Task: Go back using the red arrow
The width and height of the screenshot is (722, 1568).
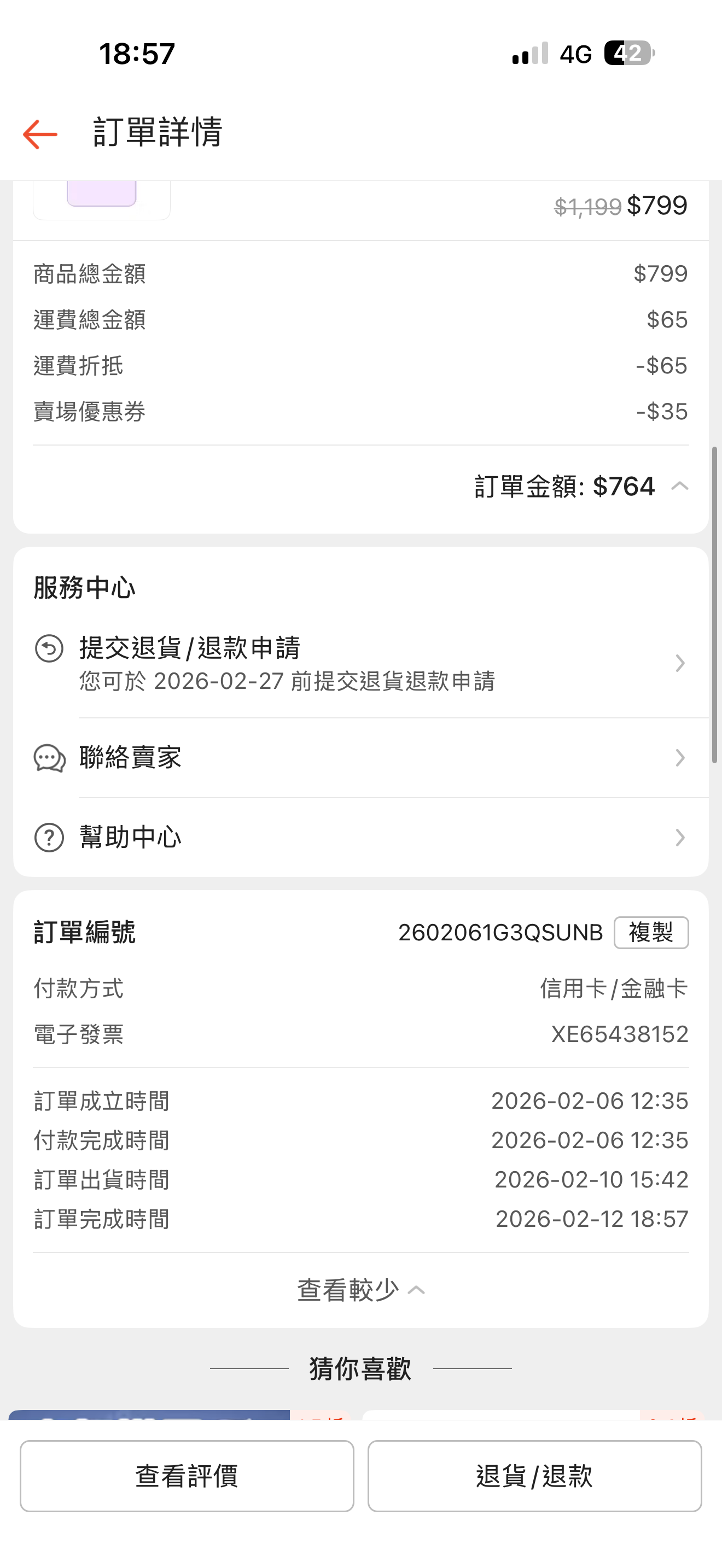Action: [40, 134]
